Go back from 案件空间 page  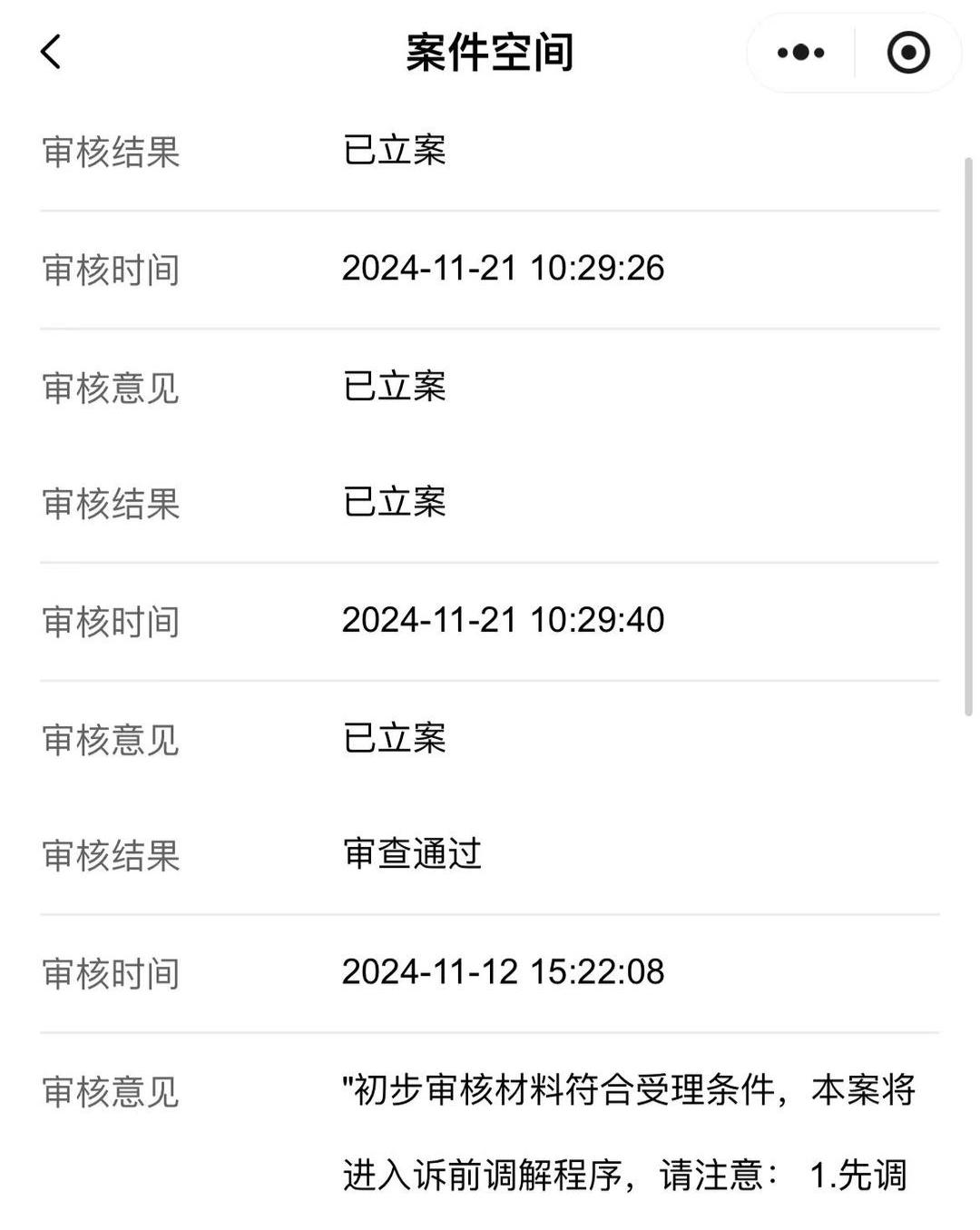pos(52,52)
